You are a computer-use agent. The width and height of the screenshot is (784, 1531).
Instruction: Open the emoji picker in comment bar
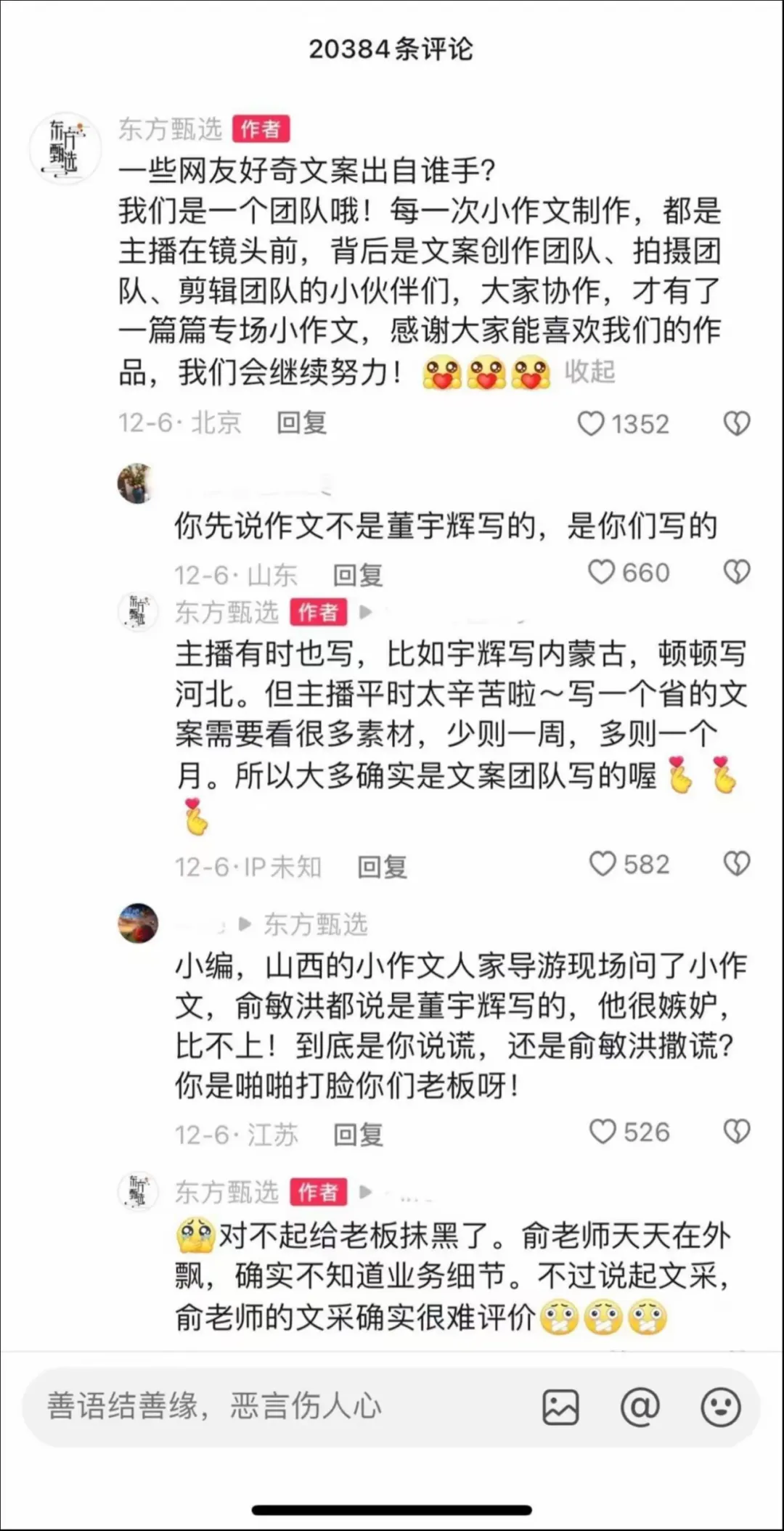click(720, 1408)
